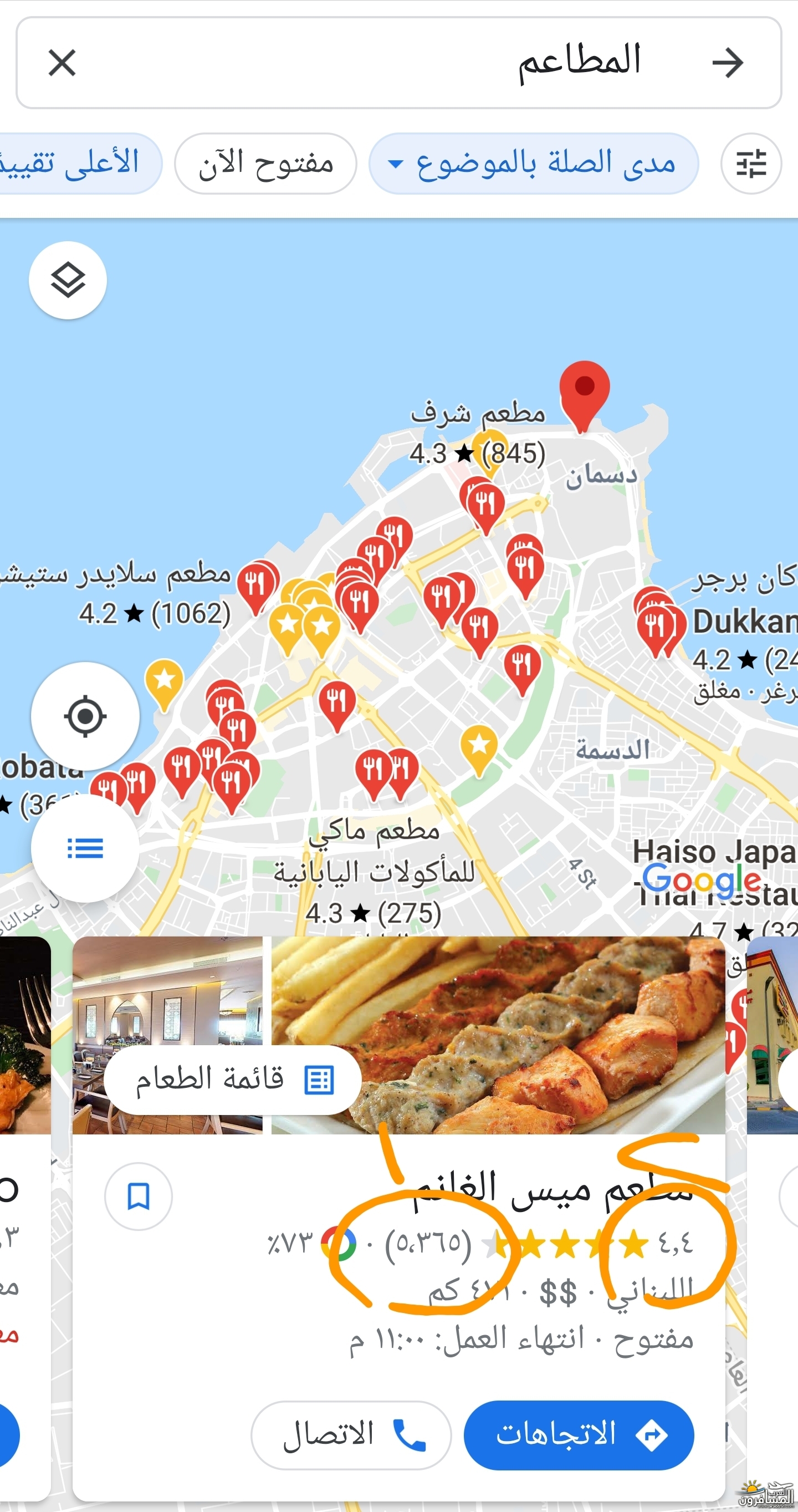
Task: Tap the arrow in the search bar
Action: 728,63
